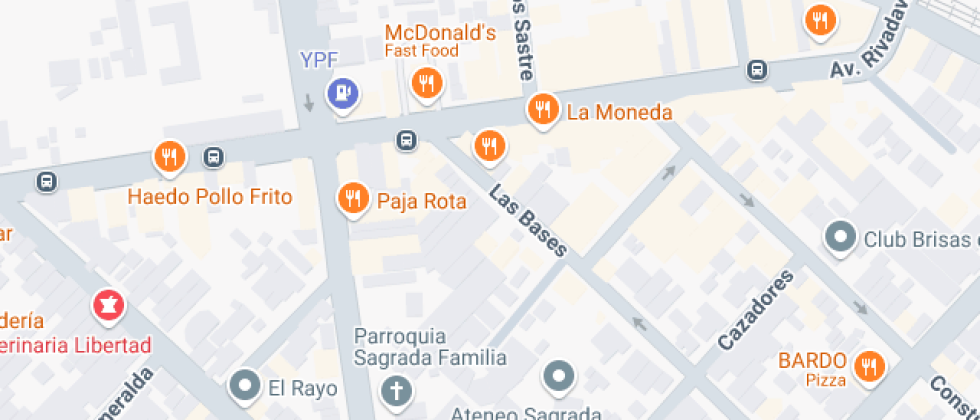The height and width of the screenshot is (420, 980).
Task: Open the El Rayo place marker
Action: [244, 383]
